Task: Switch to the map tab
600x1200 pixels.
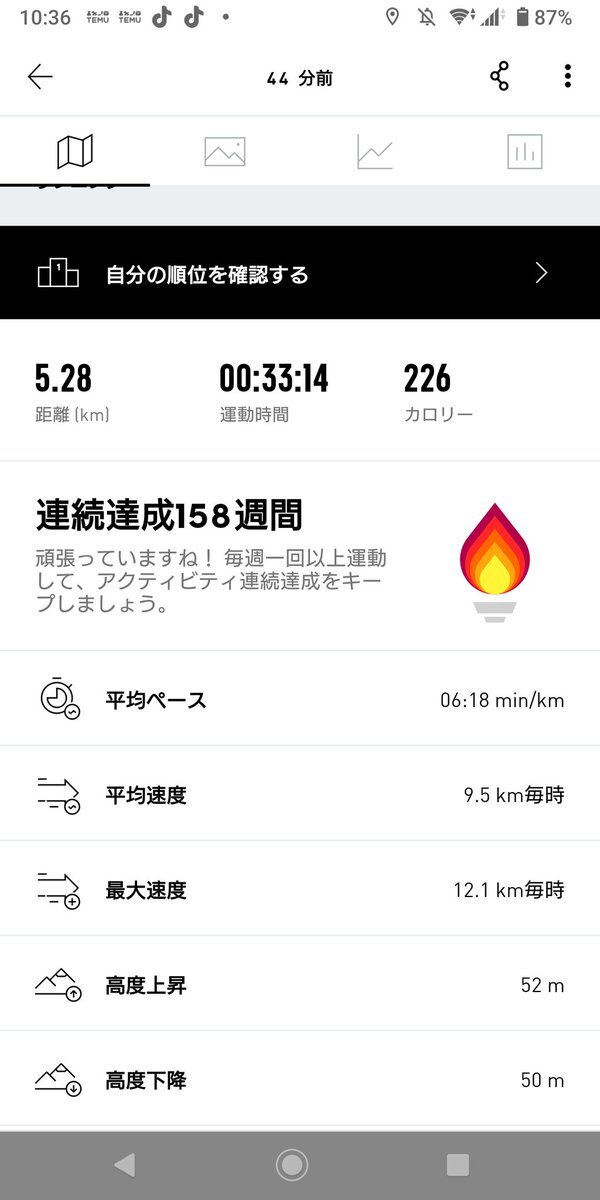Action: [x=75, y=152]
